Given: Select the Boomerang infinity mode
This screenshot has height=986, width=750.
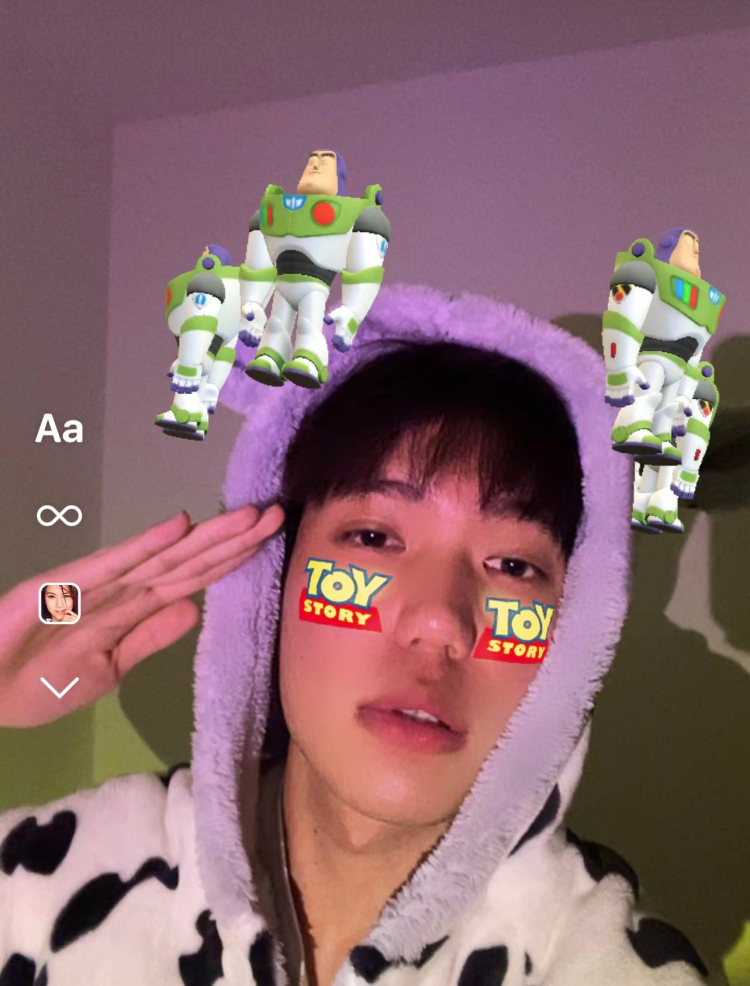Looking at the screenshot, I should [x=59, y=516].
